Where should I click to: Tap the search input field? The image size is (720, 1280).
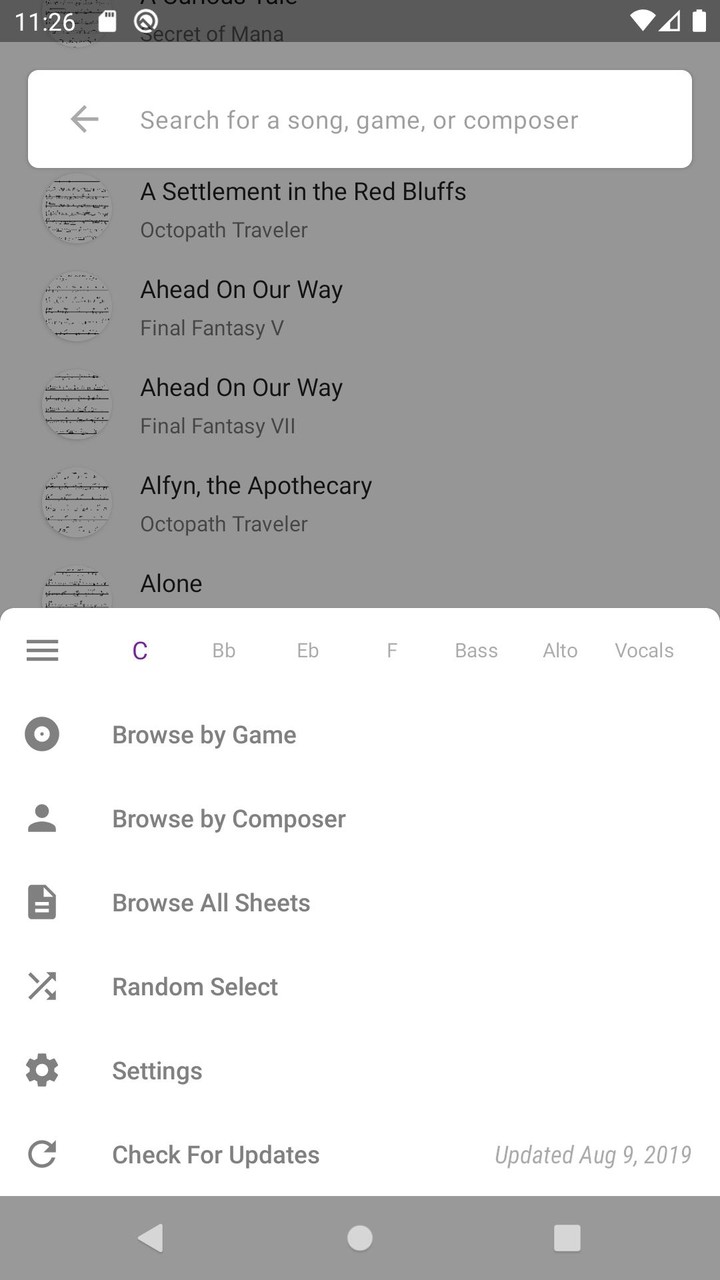[x=360, y=119]
